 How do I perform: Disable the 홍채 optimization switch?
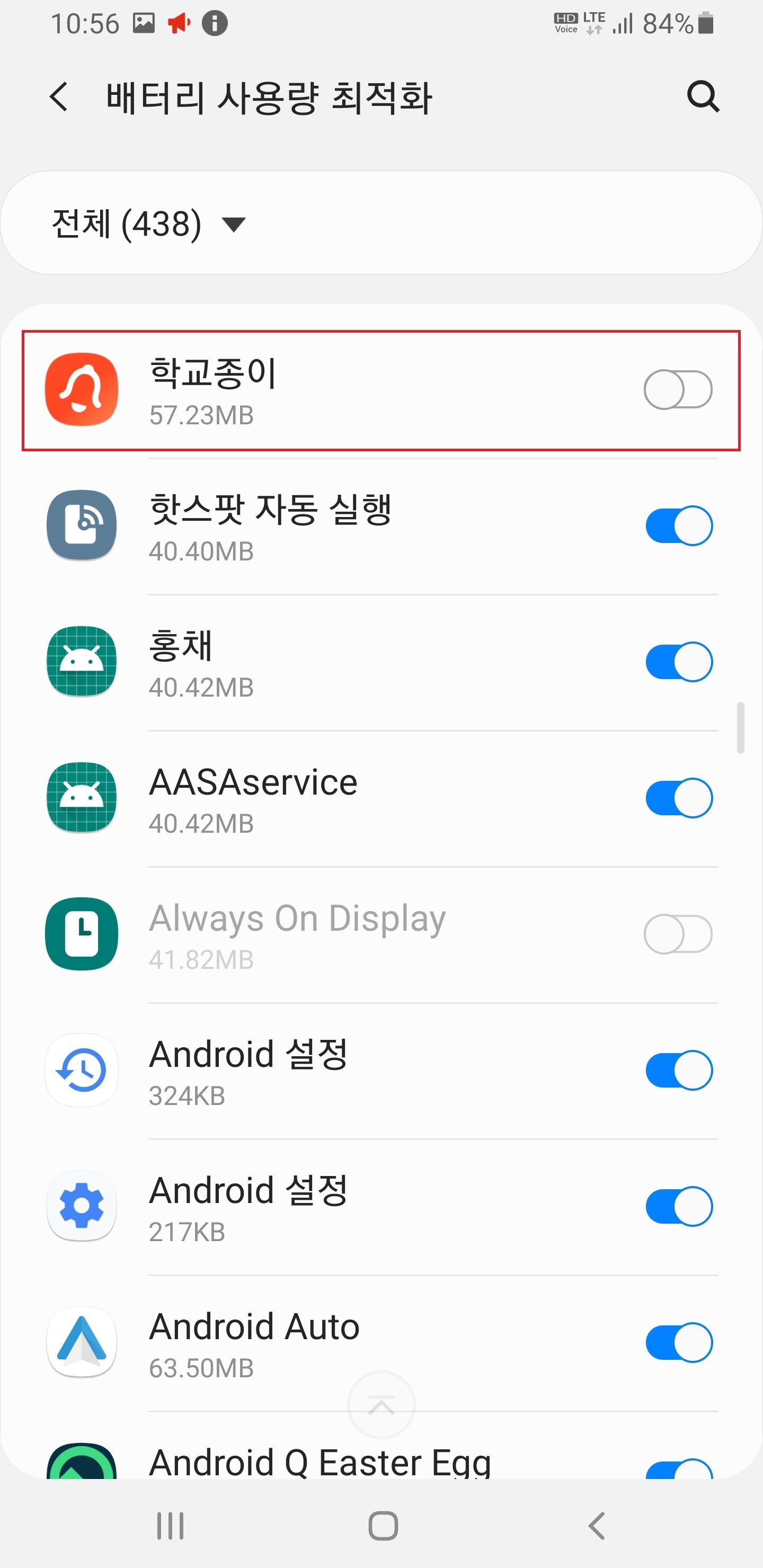tap(678, 662)
